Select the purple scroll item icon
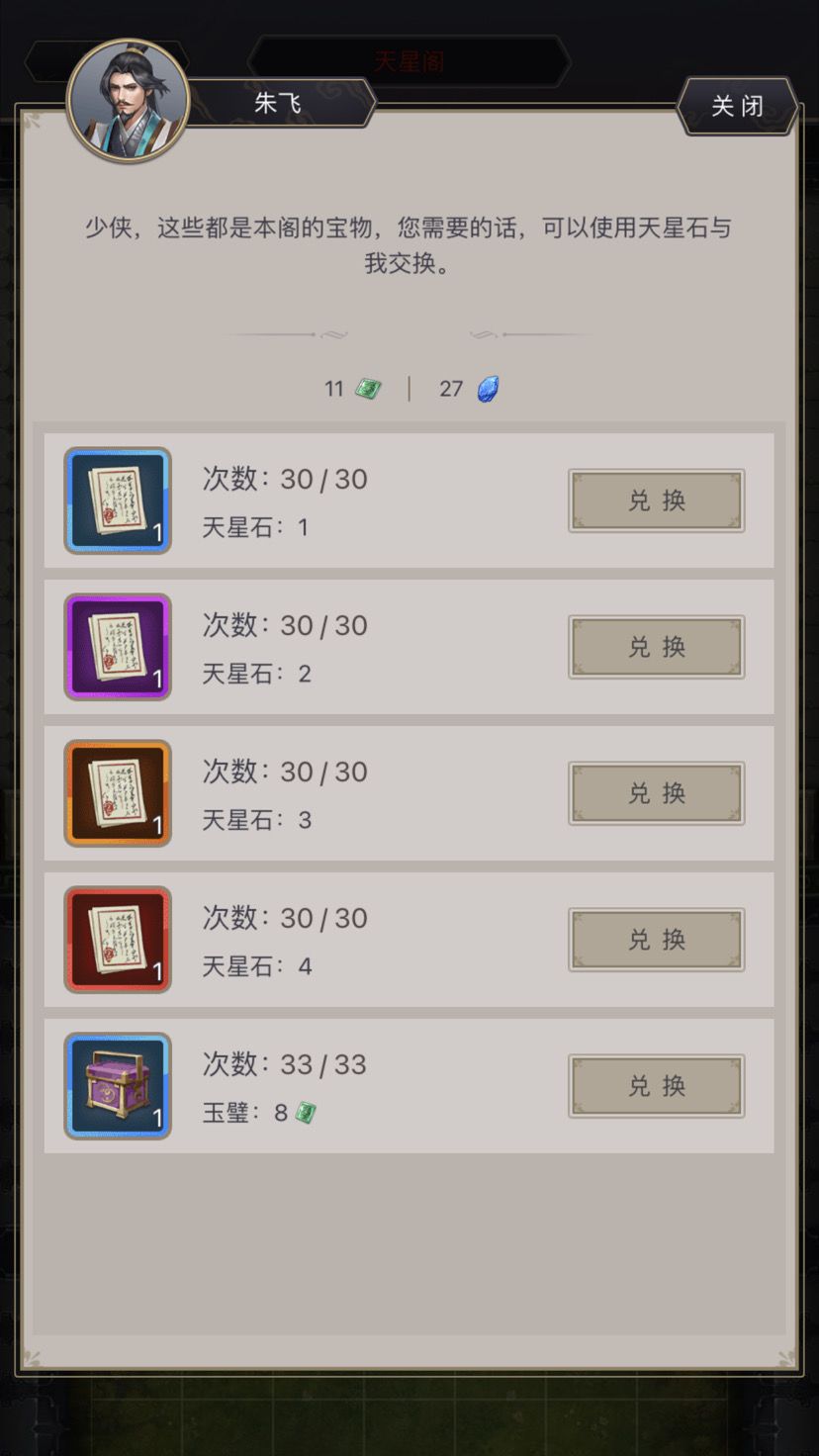This screenshot has height=1456, width=819. [x=117, y=647]
